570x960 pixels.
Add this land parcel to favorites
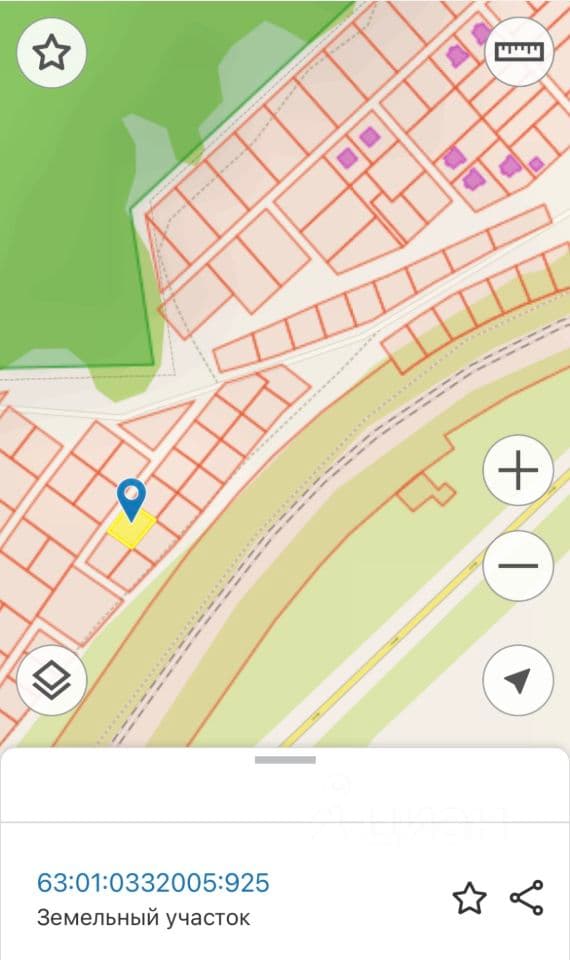(470, 898)
